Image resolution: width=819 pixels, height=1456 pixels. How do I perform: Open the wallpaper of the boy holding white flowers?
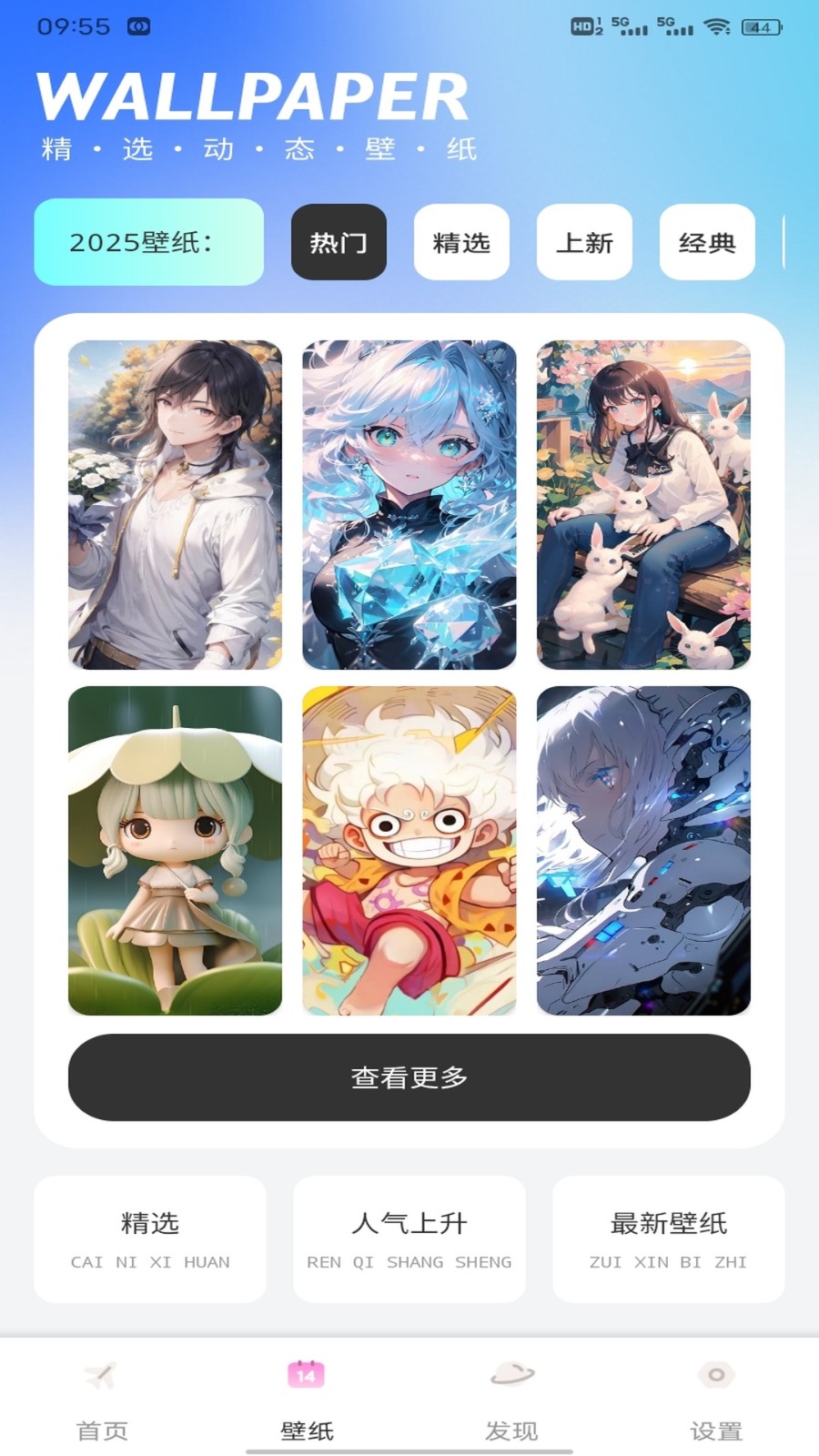tap(175, 505)
